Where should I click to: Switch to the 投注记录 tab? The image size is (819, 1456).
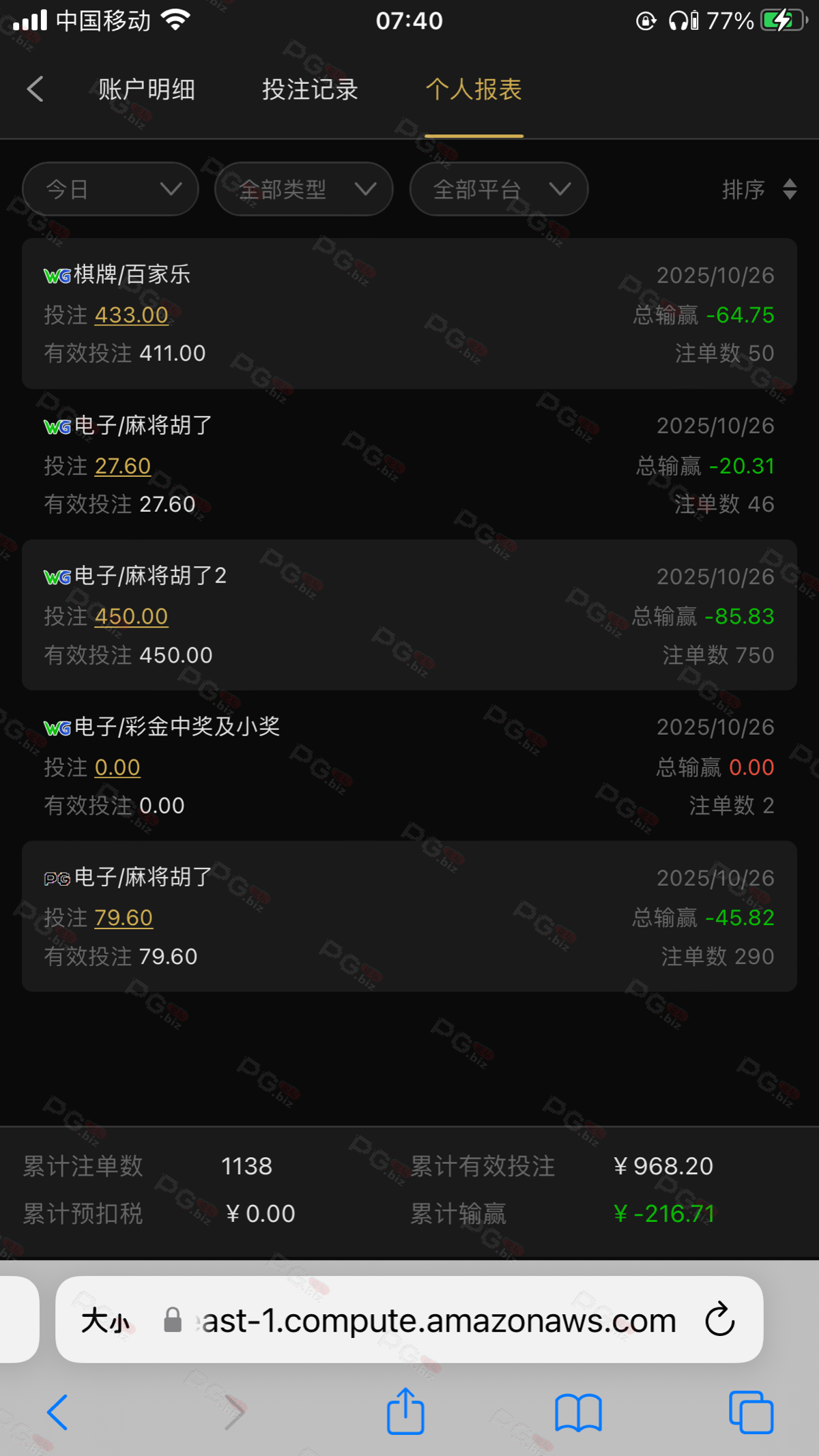pos(310,89)
